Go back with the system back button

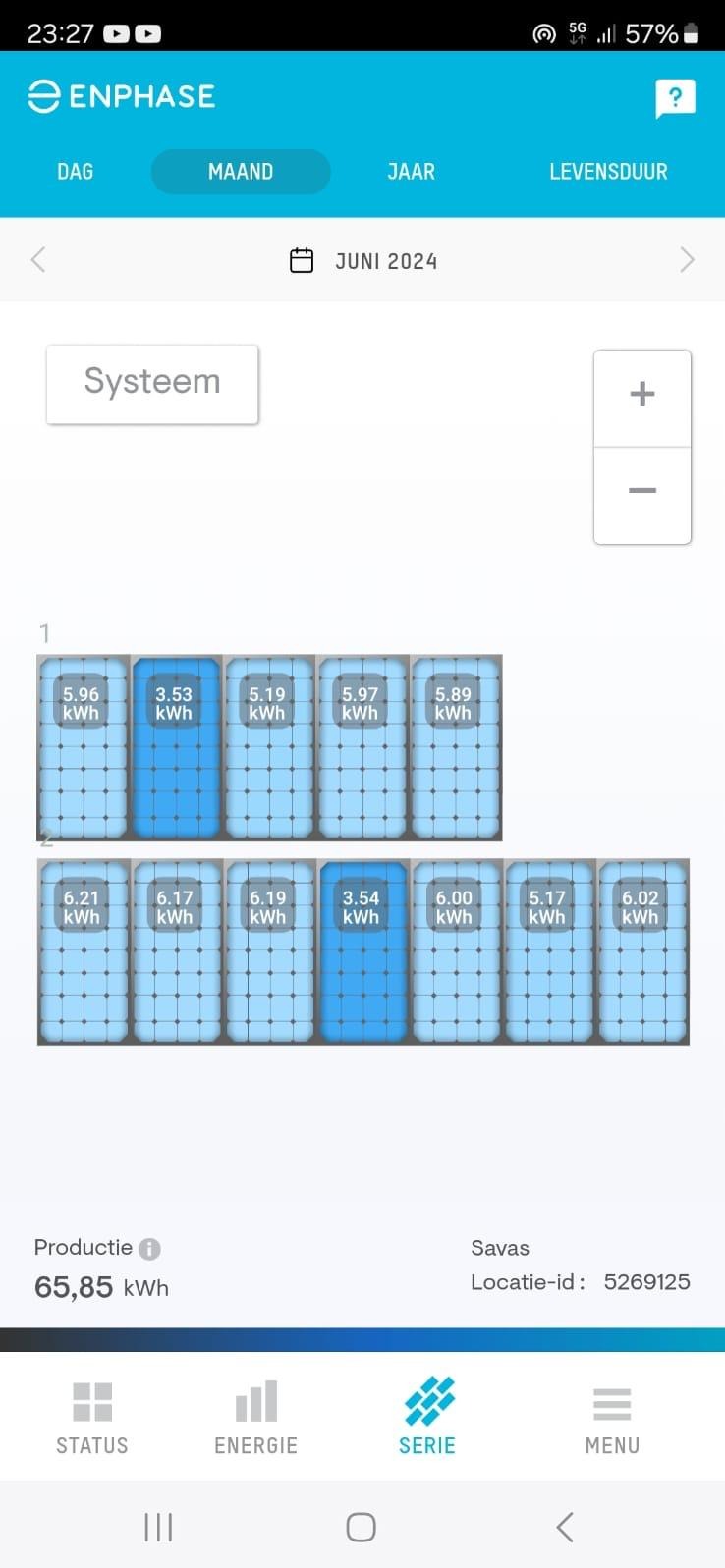click(x=564, y=1527)
